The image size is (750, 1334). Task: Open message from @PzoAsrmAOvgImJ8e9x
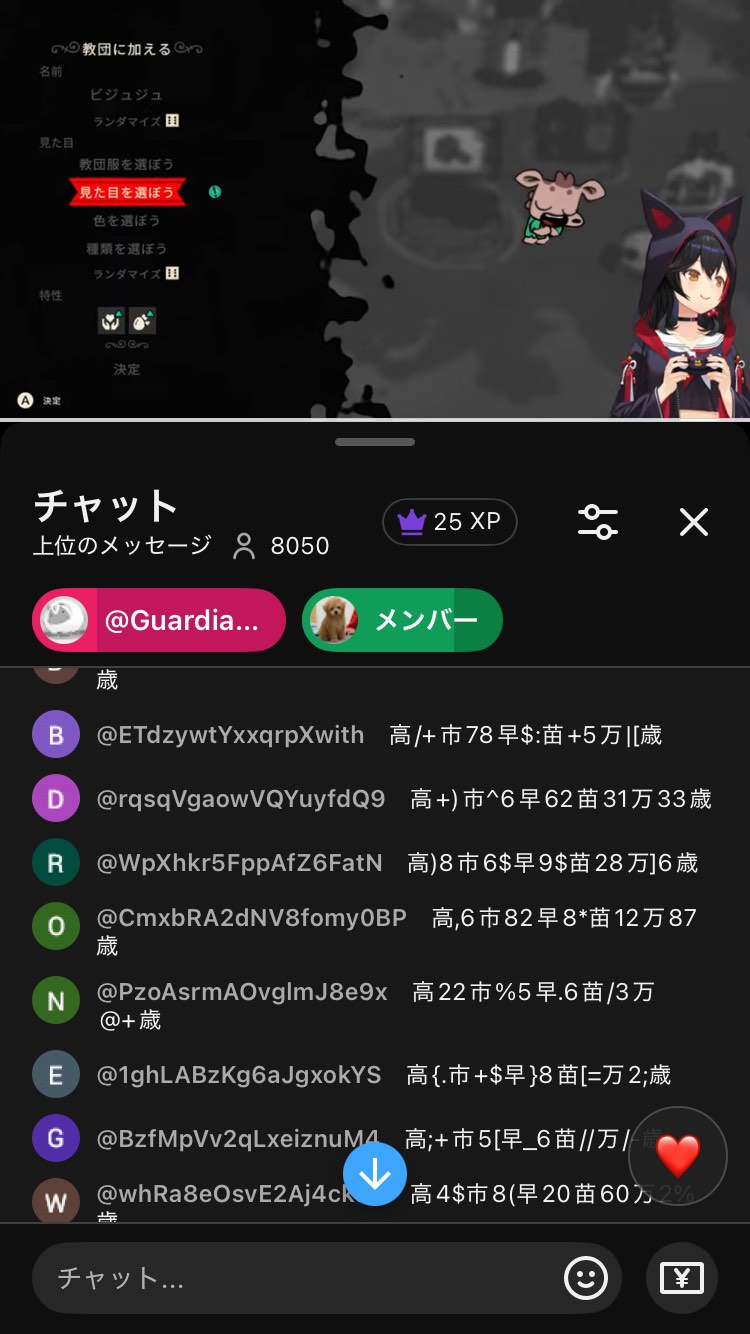tap(380, 1004)
